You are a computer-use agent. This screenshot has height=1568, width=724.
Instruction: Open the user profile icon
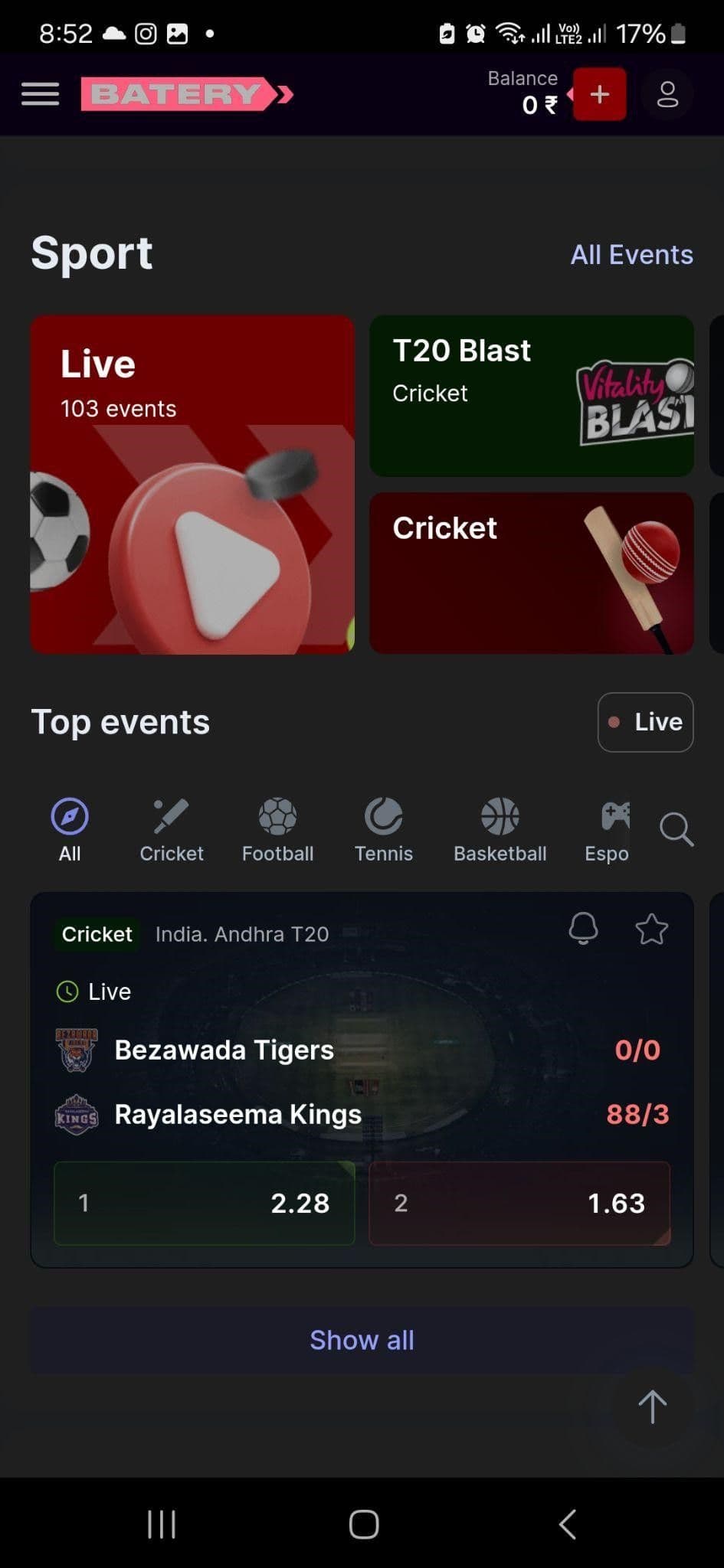pos(667,93)
